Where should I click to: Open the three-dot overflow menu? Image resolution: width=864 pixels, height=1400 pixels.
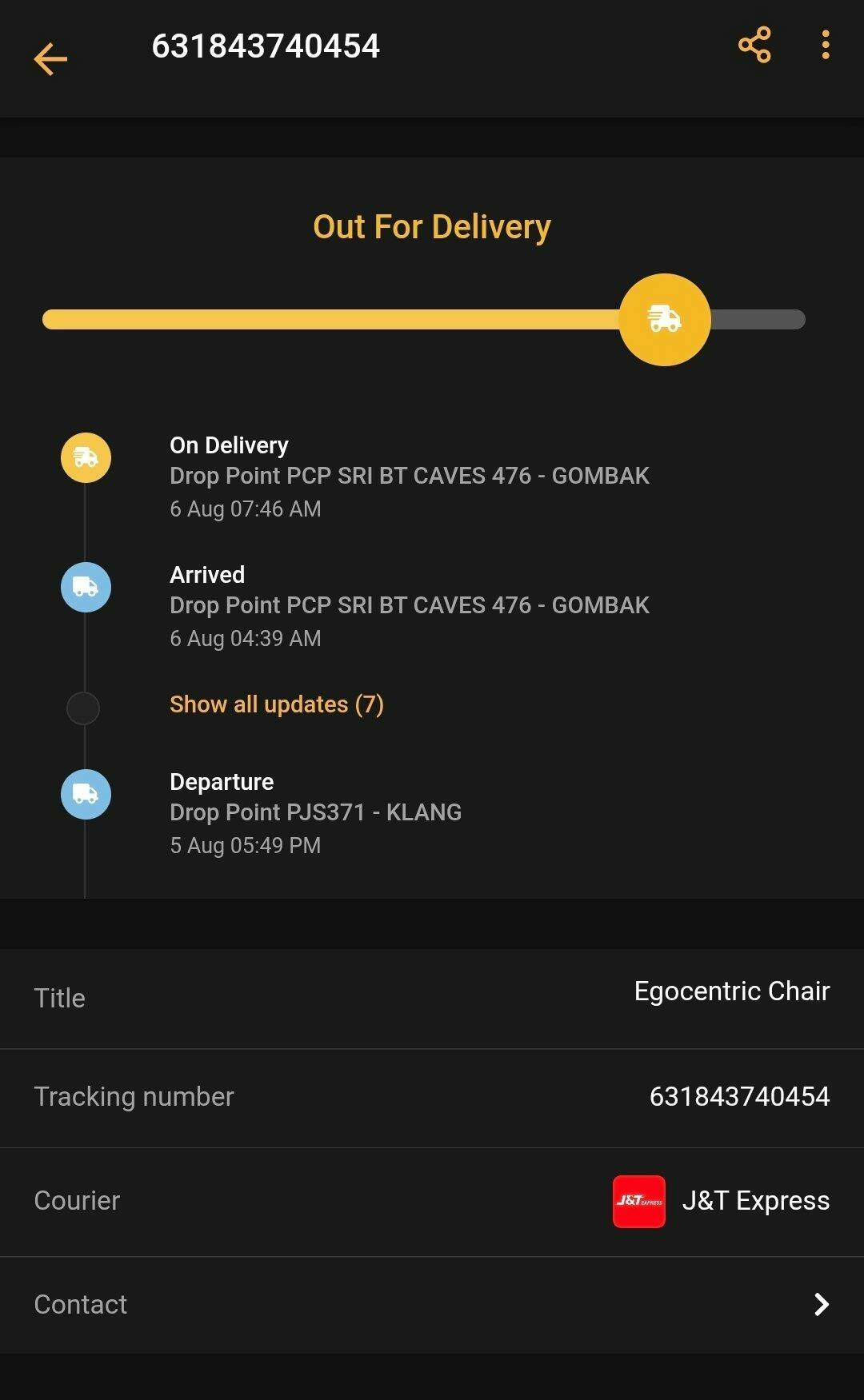[x=826, y=45]
